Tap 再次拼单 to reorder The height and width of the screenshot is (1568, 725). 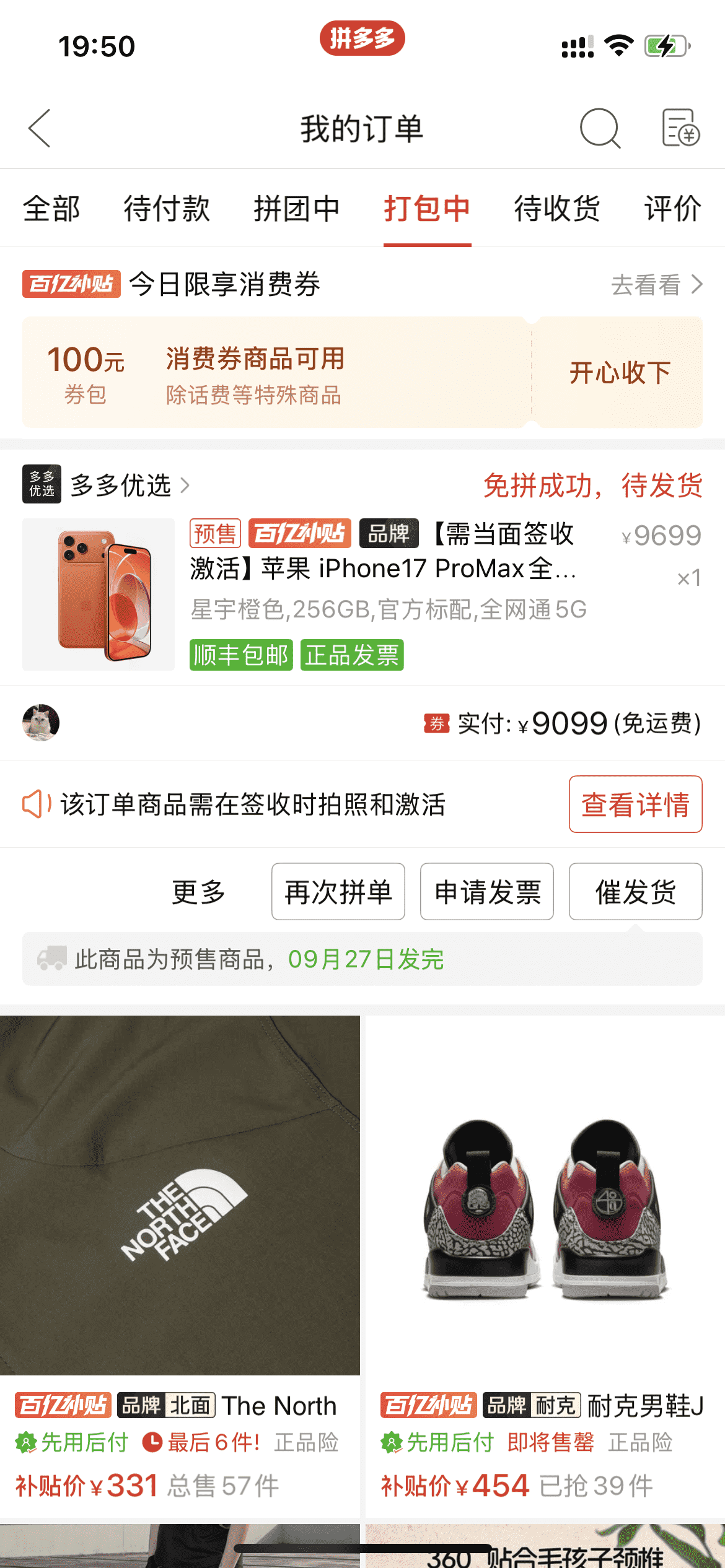338,892
